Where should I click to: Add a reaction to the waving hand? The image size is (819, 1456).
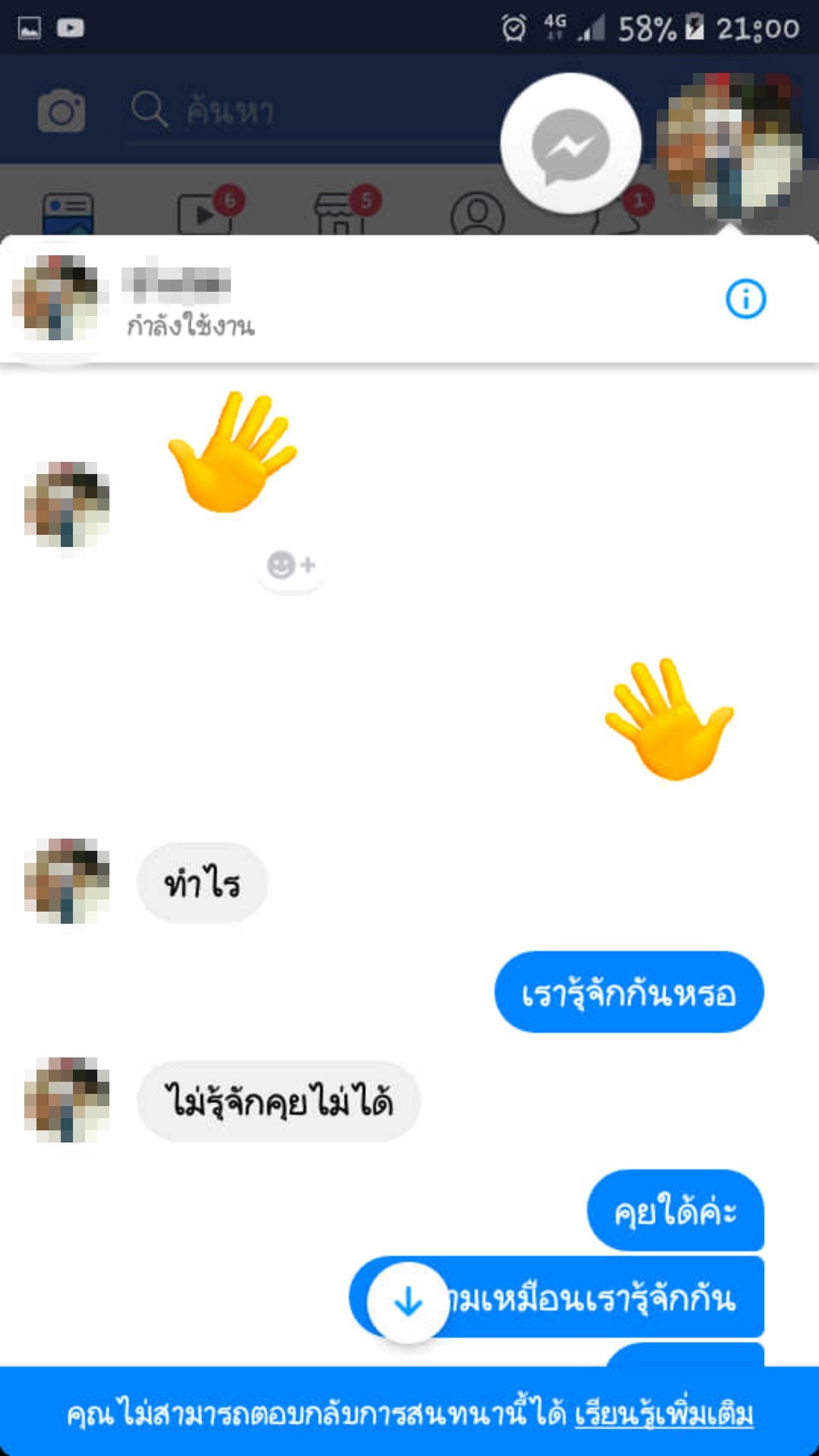click(x=291, y=566)
